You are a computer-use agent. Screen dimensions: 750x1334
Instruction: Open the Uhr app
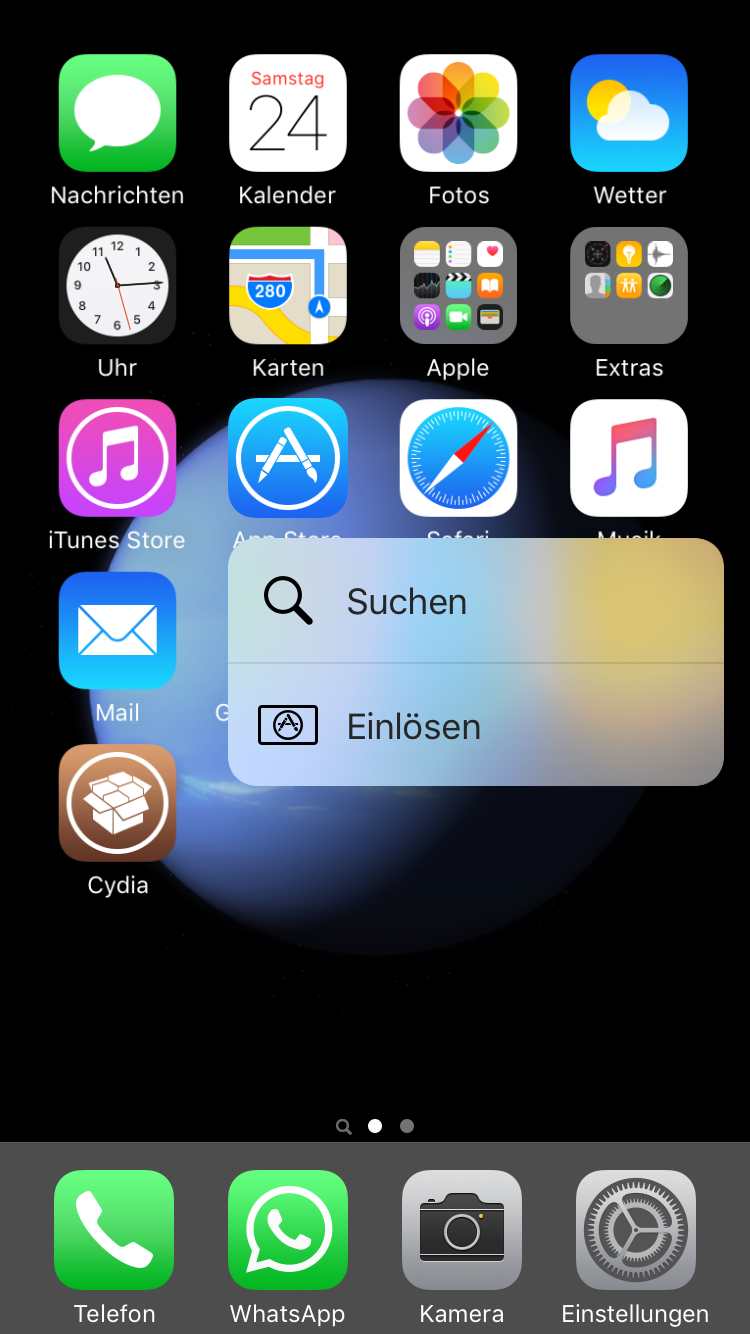[x=117, y=286]
